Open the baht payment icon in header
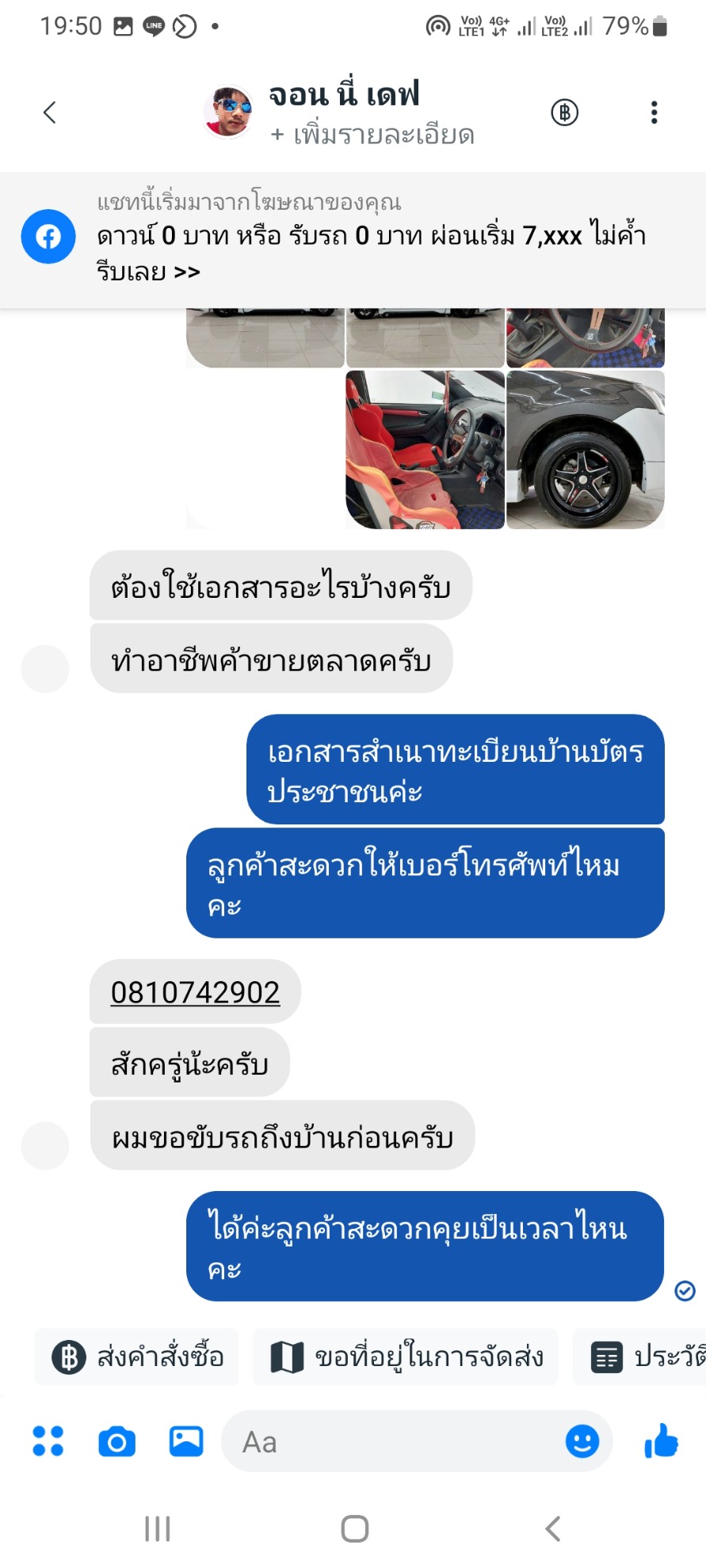Screen dimensions: 706x1568 [565, 112]
